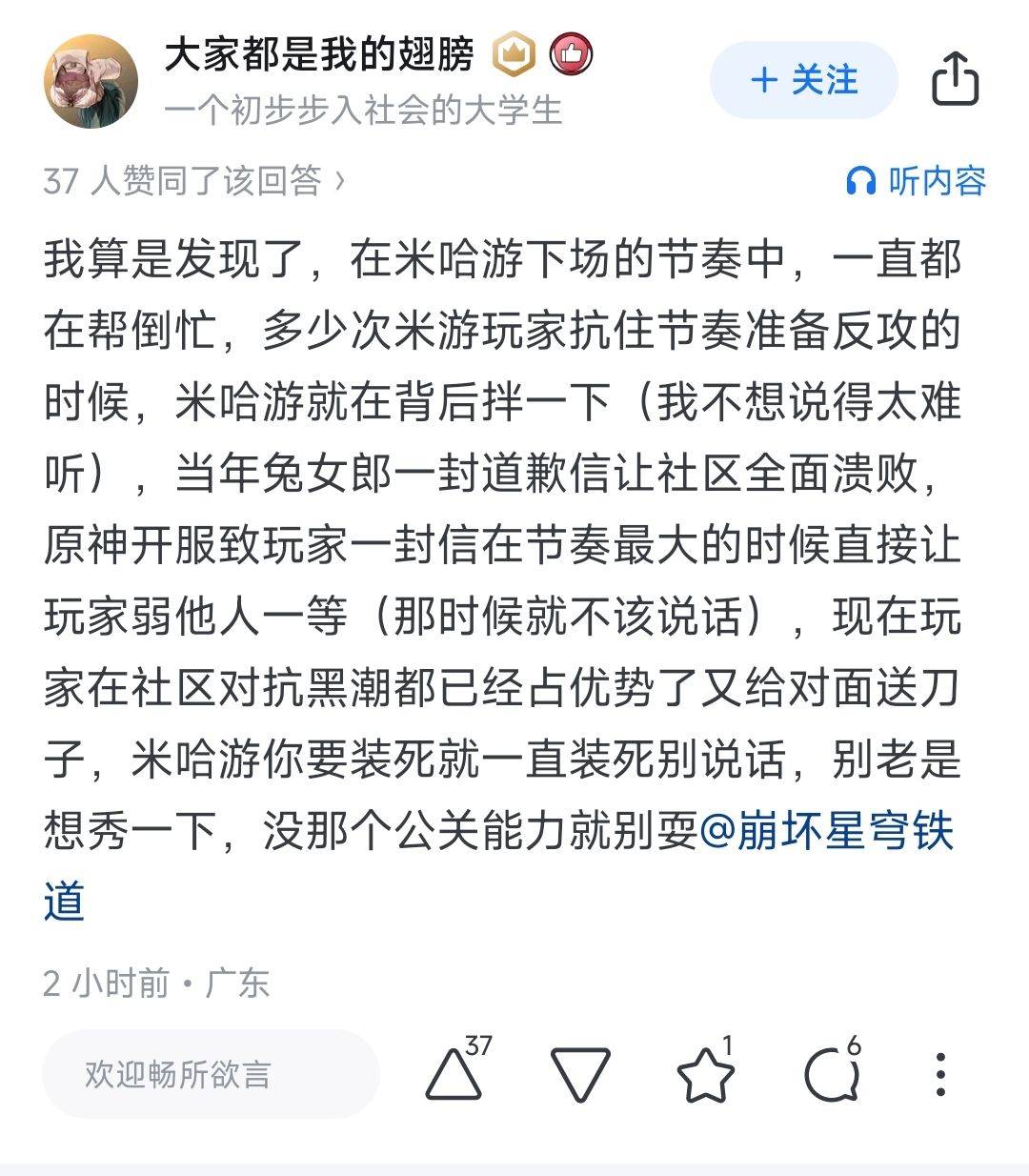Image resolution: width=1029 pixels, height=1176 pixels.
Task: Tap the 欢迎畅所欲言 comment field
Action: [x=210, y=1074]
